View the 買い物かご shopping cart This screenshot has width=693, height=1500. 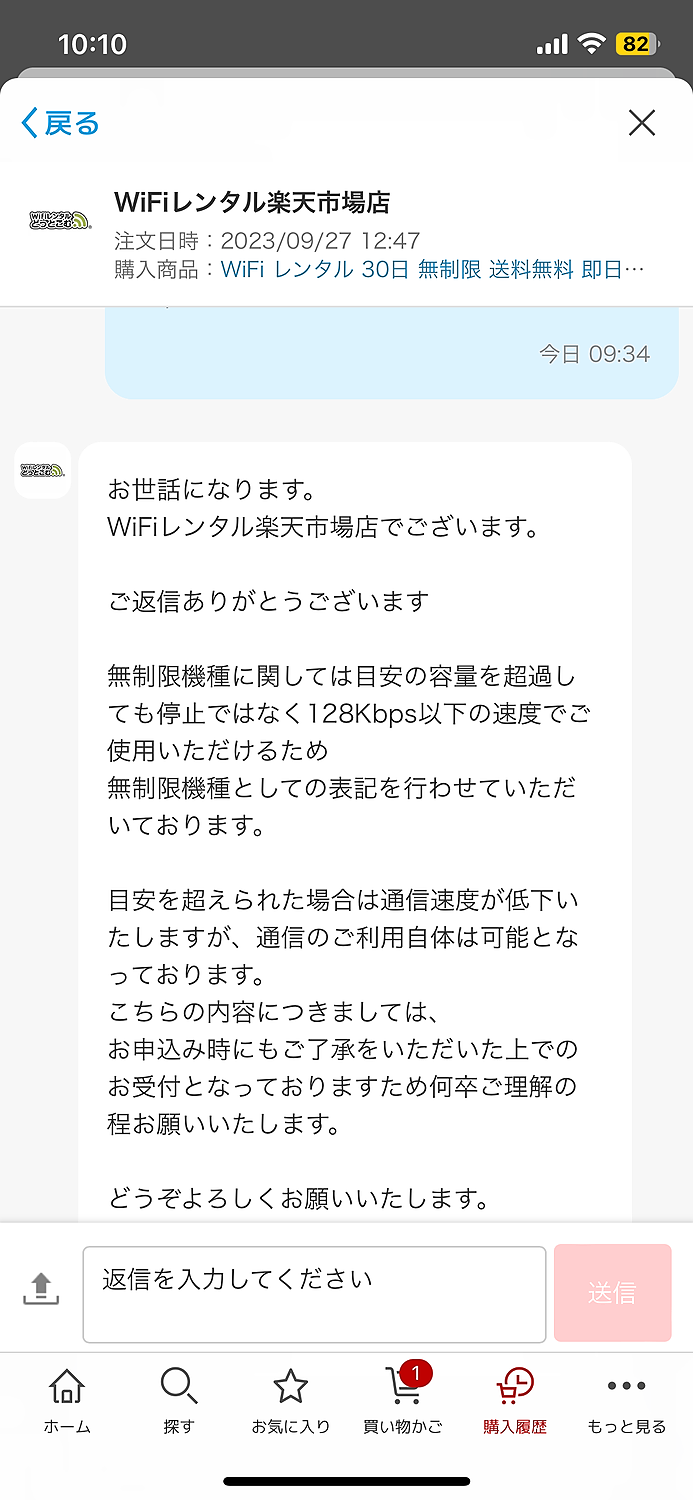point(403,1400)
